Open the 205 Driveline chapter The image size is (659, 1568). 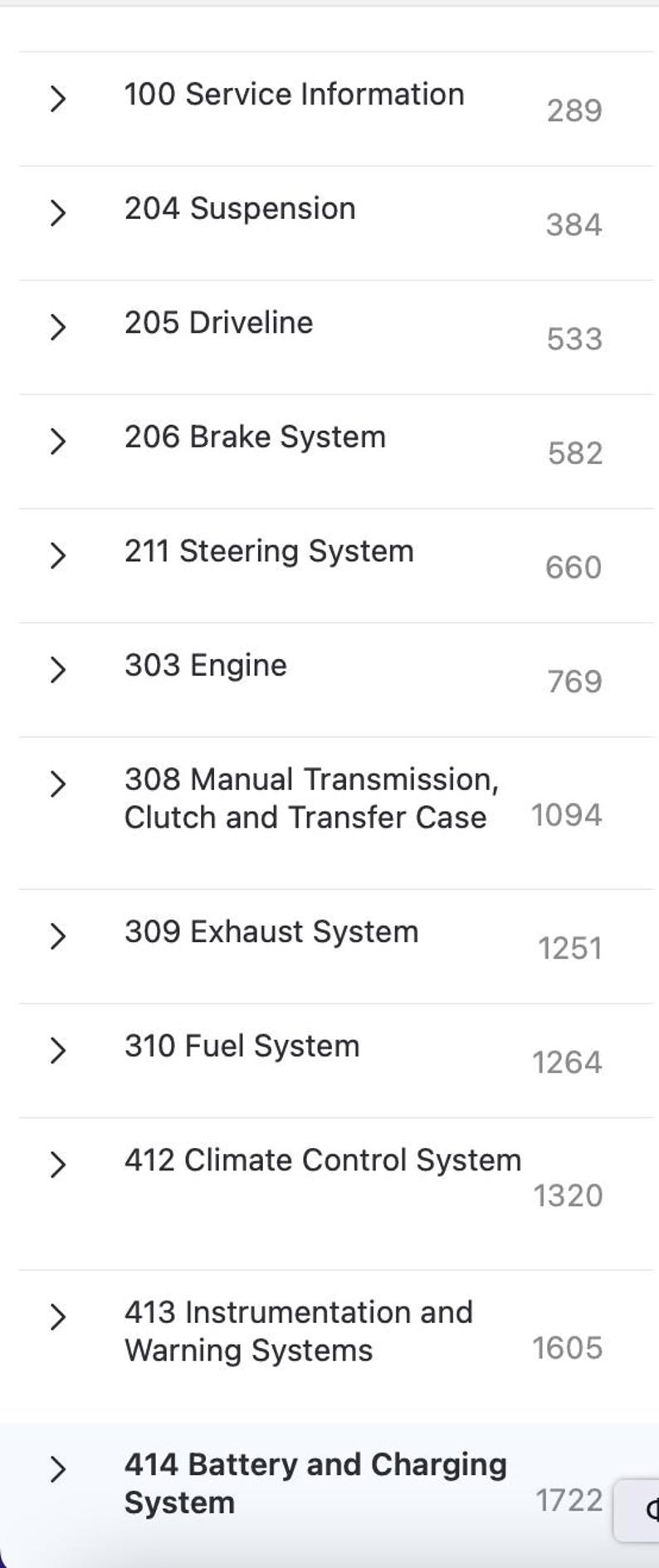point(219,323)
